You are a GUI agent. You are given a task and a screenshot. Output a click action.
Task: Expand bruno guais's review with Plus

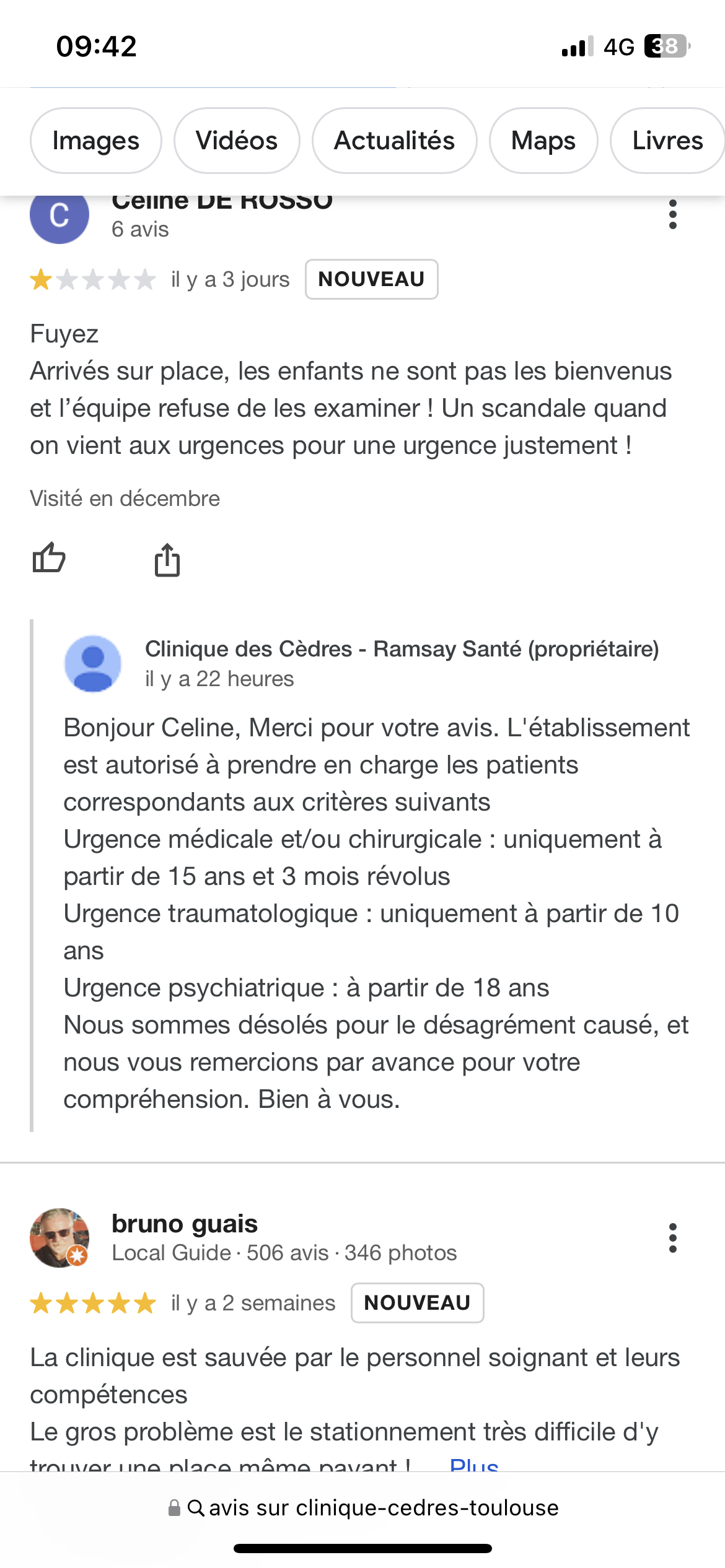point(474,1464)
